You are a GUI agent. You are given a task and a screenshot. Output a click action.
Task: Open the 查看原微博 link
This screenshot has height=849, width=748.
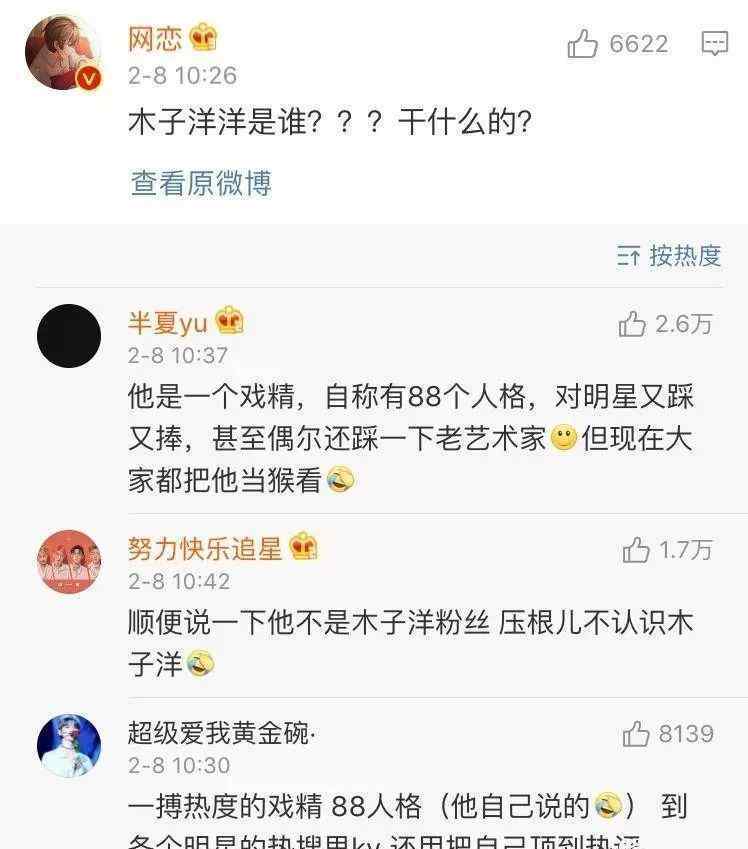(x=201, y=183)
